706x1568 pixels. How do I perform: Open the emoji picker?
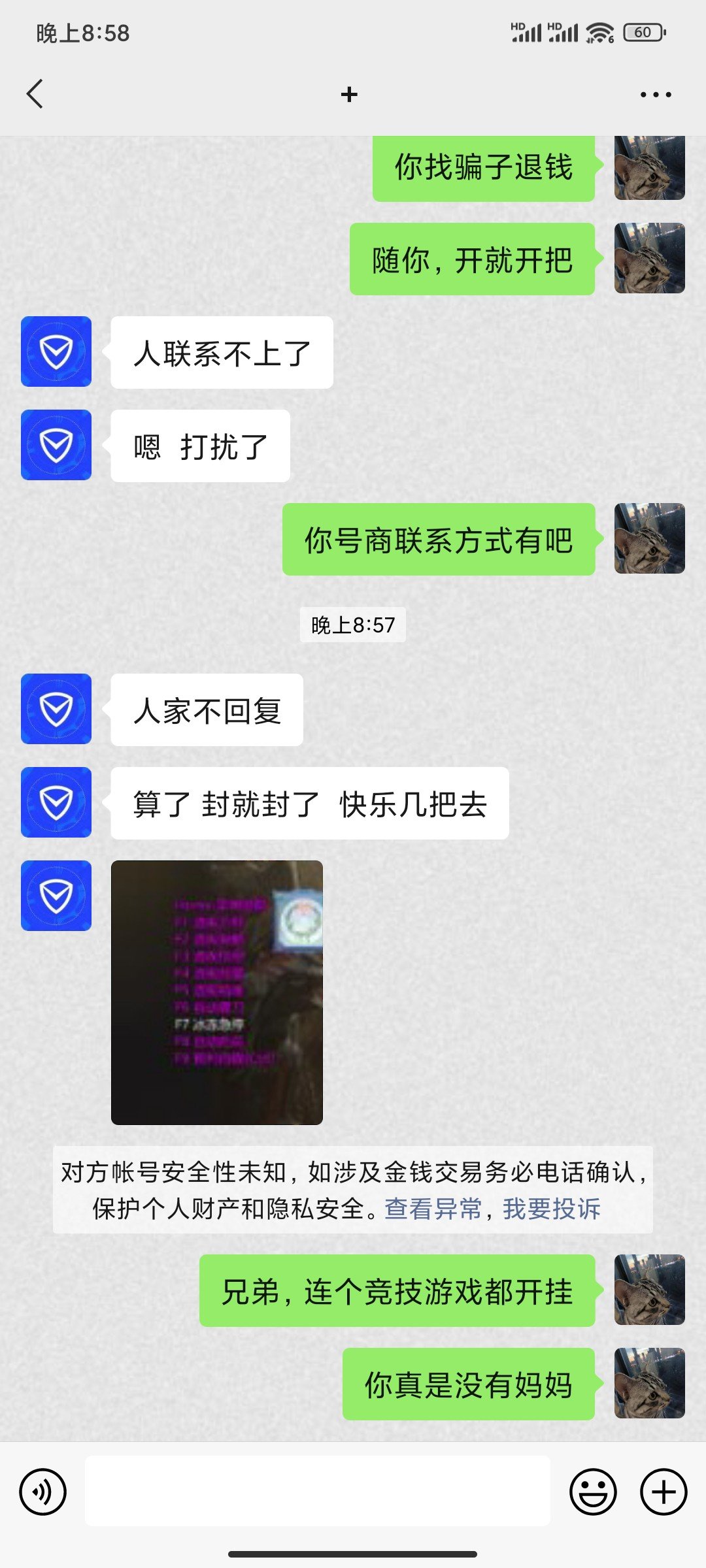[x=593, y=1492]
